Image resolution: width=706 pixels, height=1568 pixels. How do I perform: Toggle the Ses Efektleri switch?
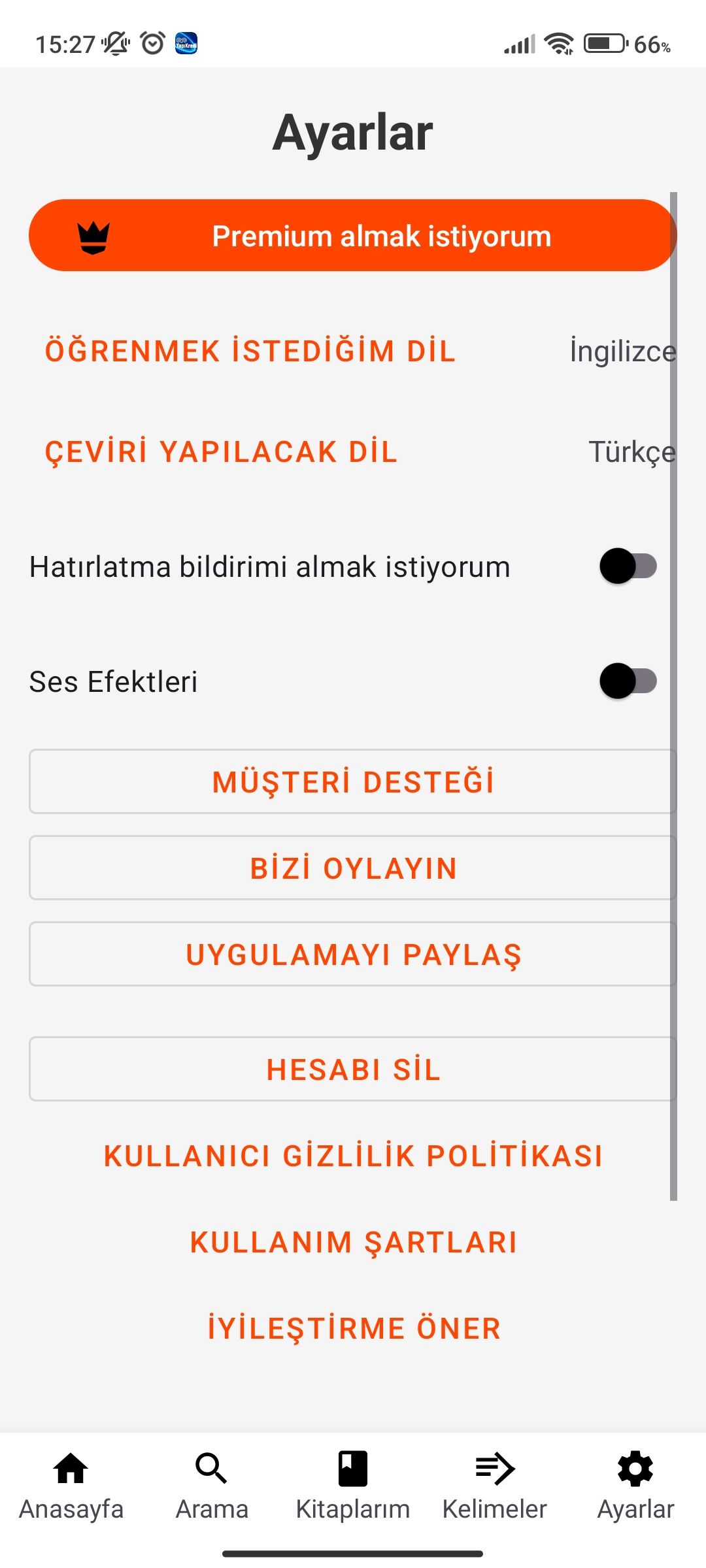point(628,681)
